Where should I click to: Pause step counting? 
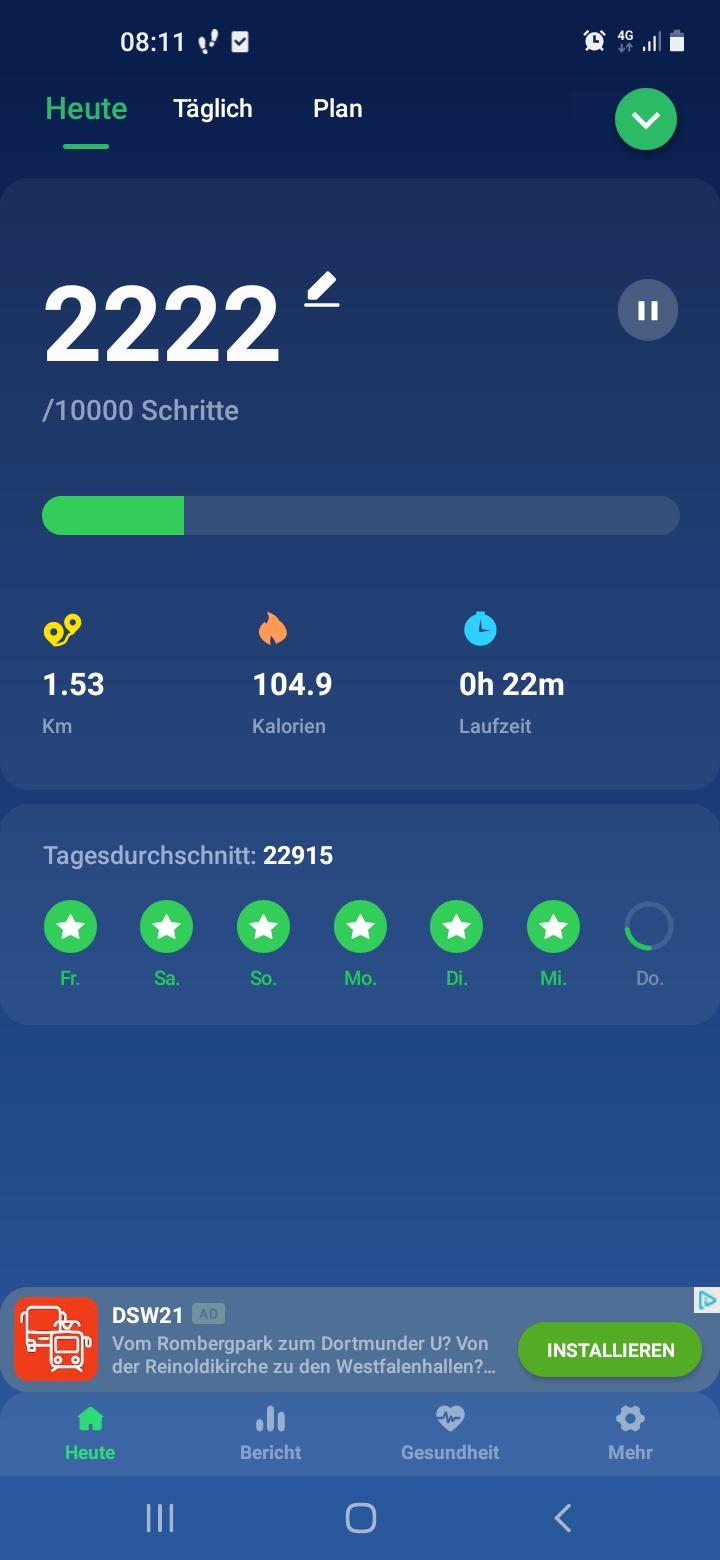click(x=648, y=310)
